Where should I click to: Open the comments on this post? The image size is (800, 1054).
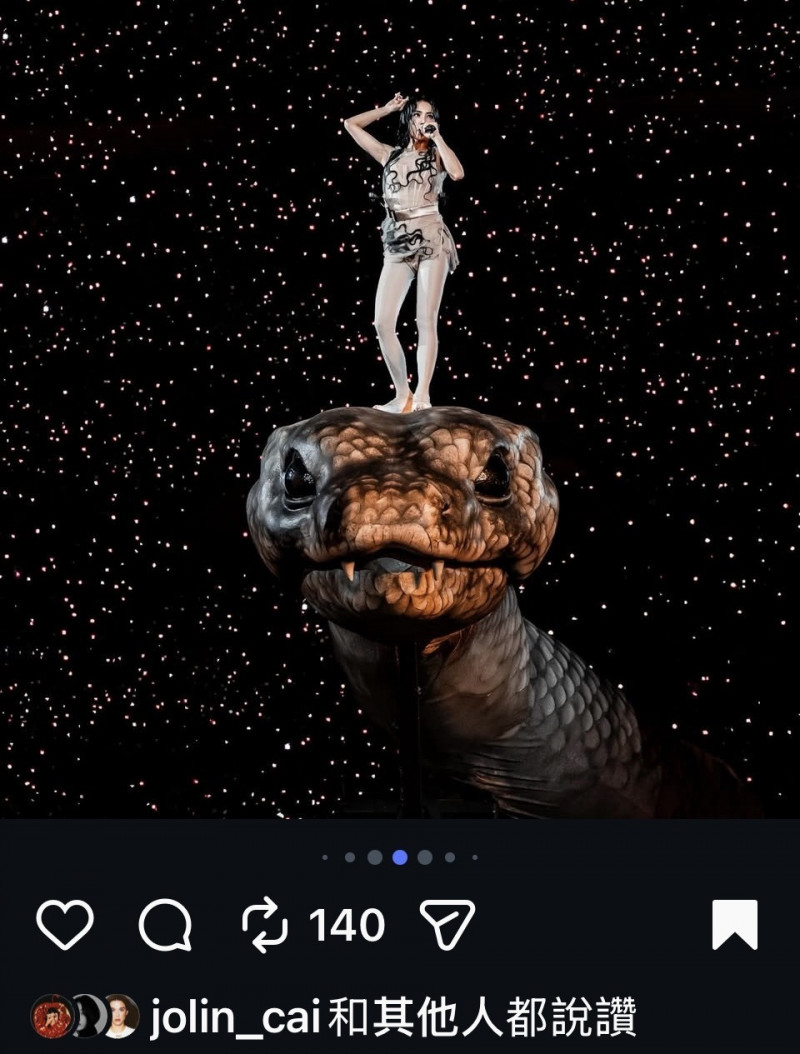(x=165, y=925)
